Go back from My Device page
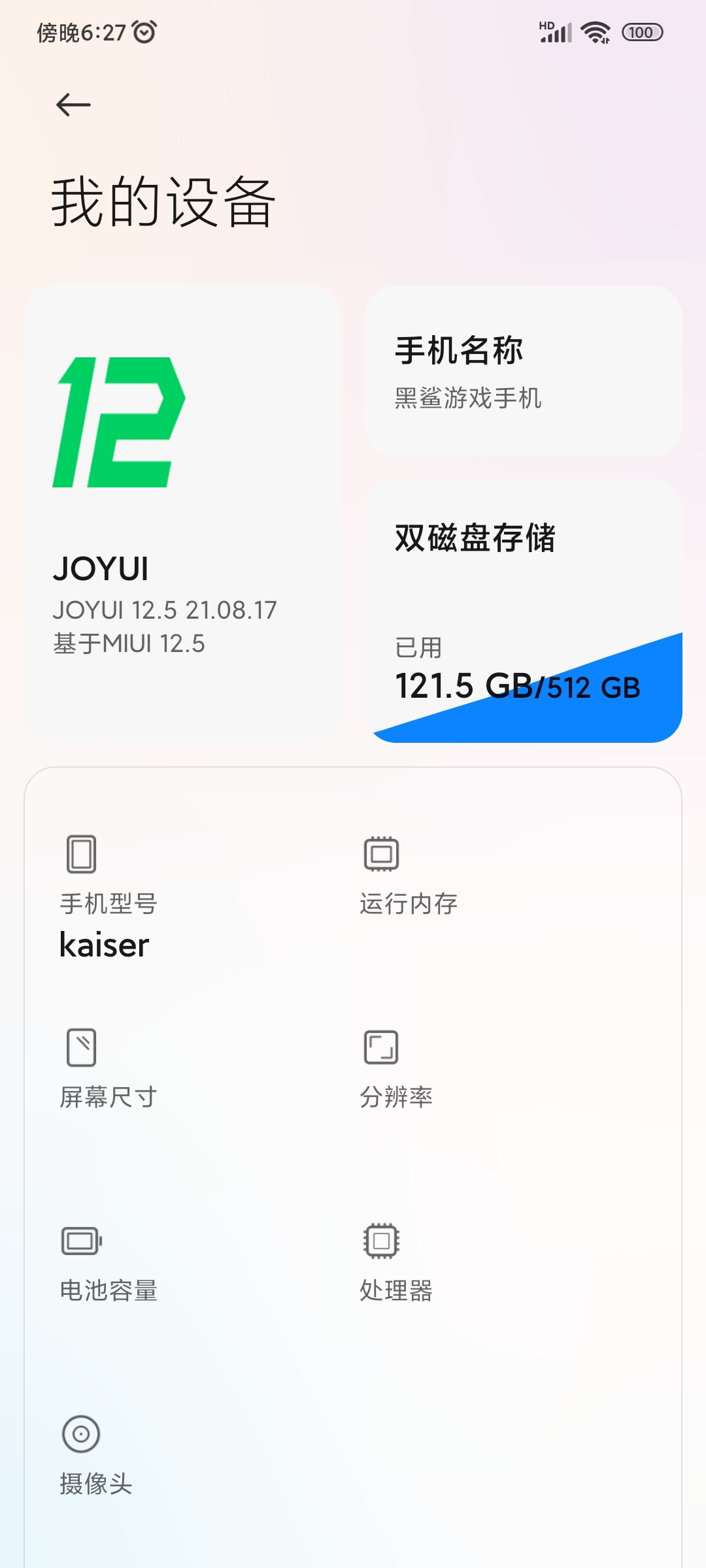 tap(73, 105)
